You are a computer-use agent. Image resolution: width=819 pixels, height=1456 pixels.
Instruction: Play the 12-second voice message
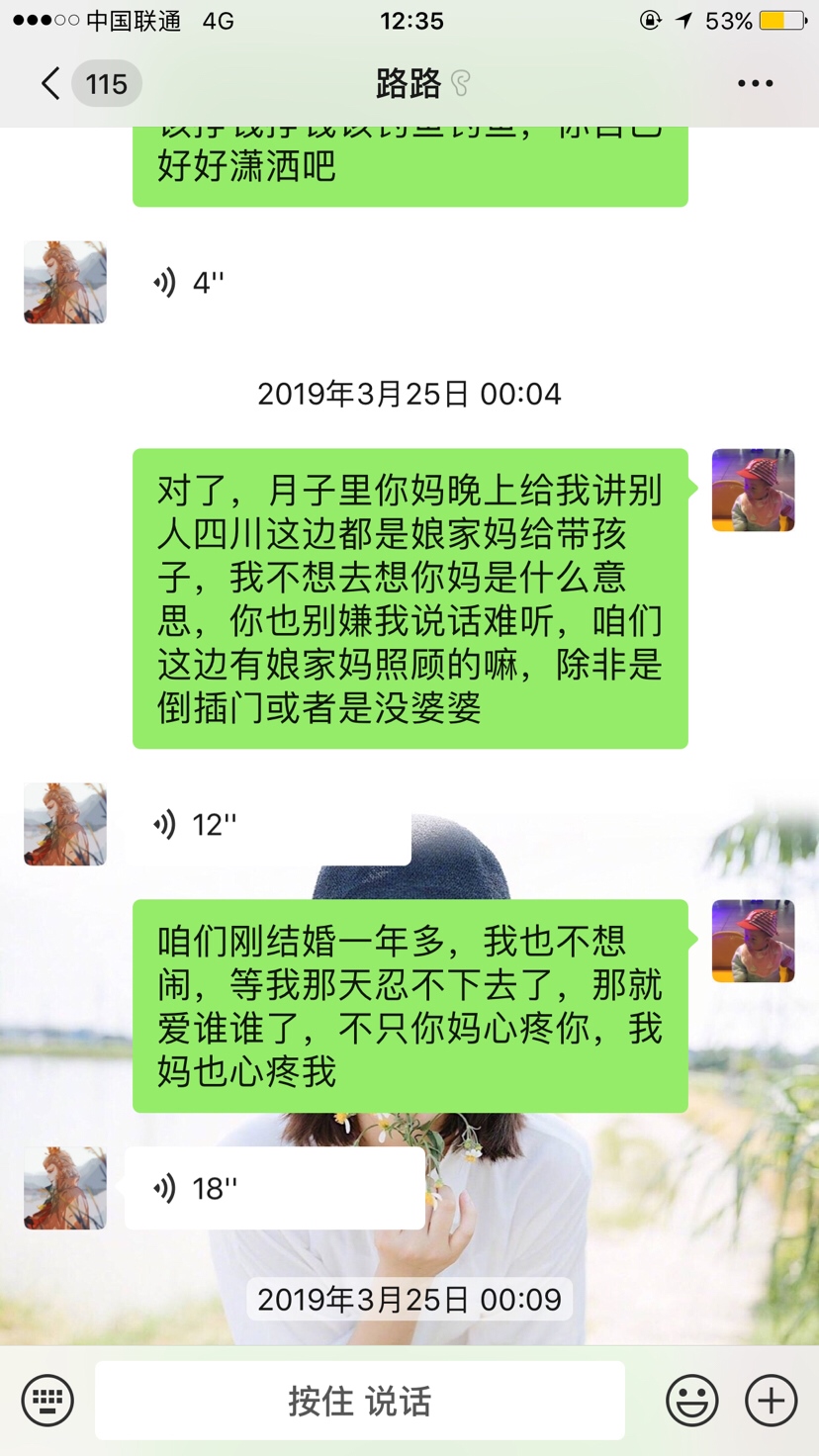click(x=267, y=824)
